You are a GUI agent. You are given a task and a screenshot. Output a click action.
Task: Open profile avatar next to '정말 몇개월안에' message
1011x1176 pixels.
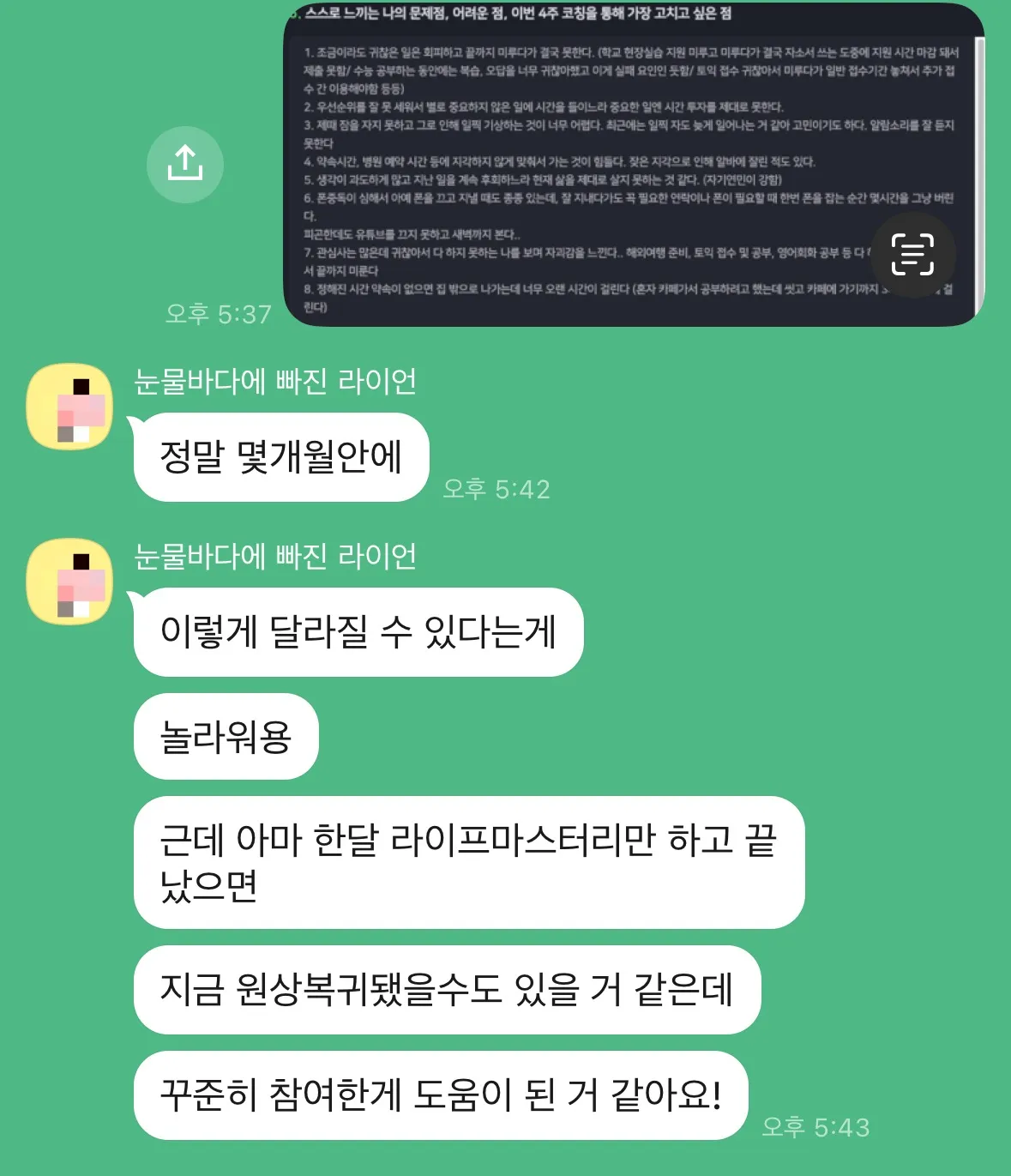tap(69, 407)
